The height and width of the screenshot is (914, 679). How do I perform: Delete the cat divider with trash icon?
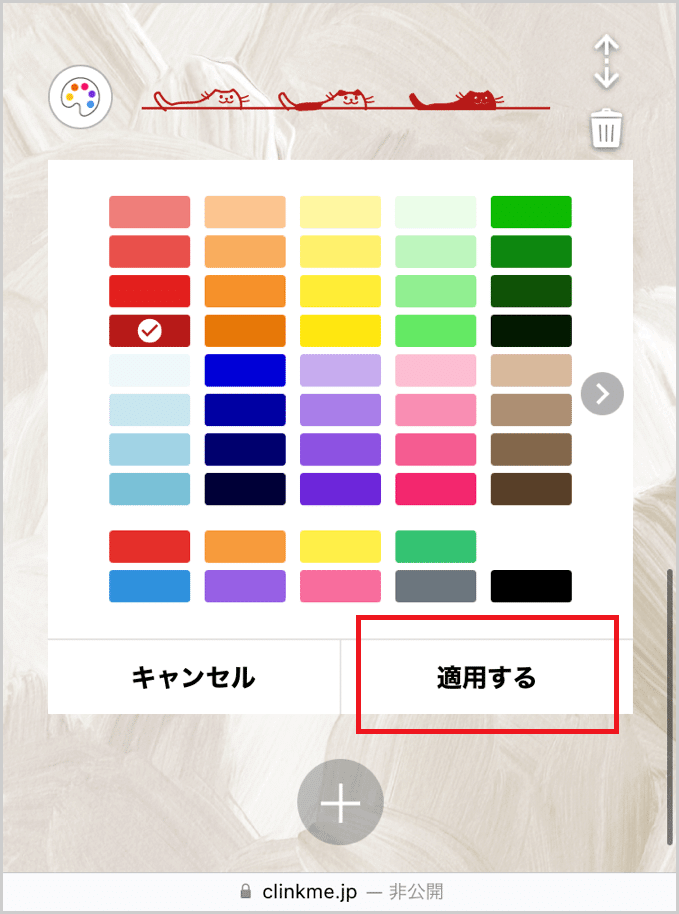point(607,130)
